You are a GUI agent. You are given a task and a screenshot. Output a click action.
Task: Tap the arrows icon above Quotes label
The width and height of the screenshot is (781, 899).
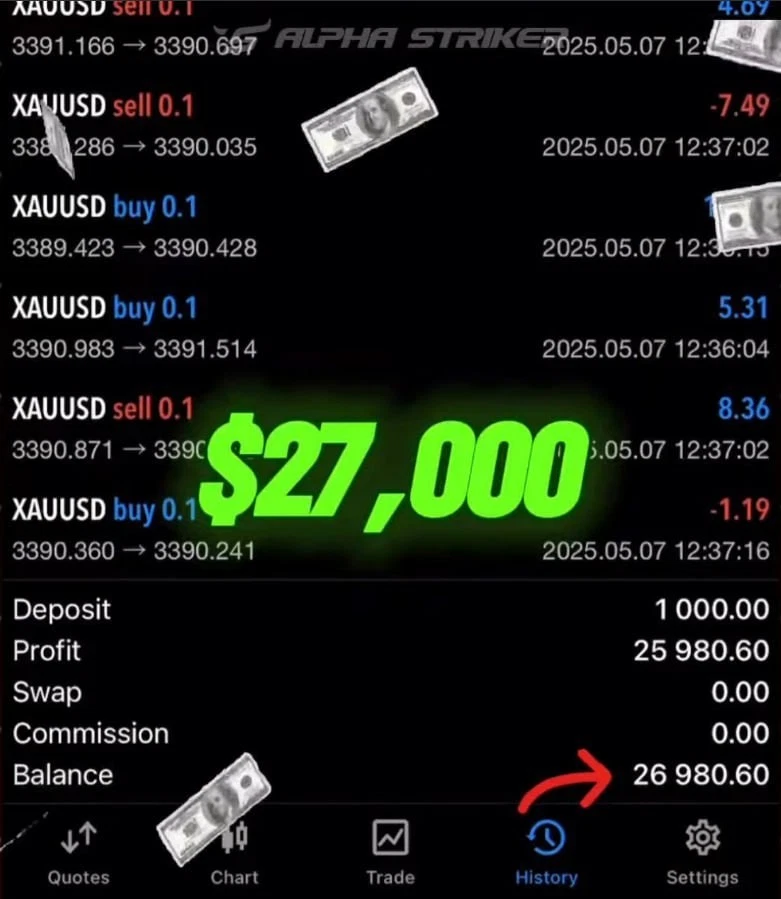(x=78, y=837)
